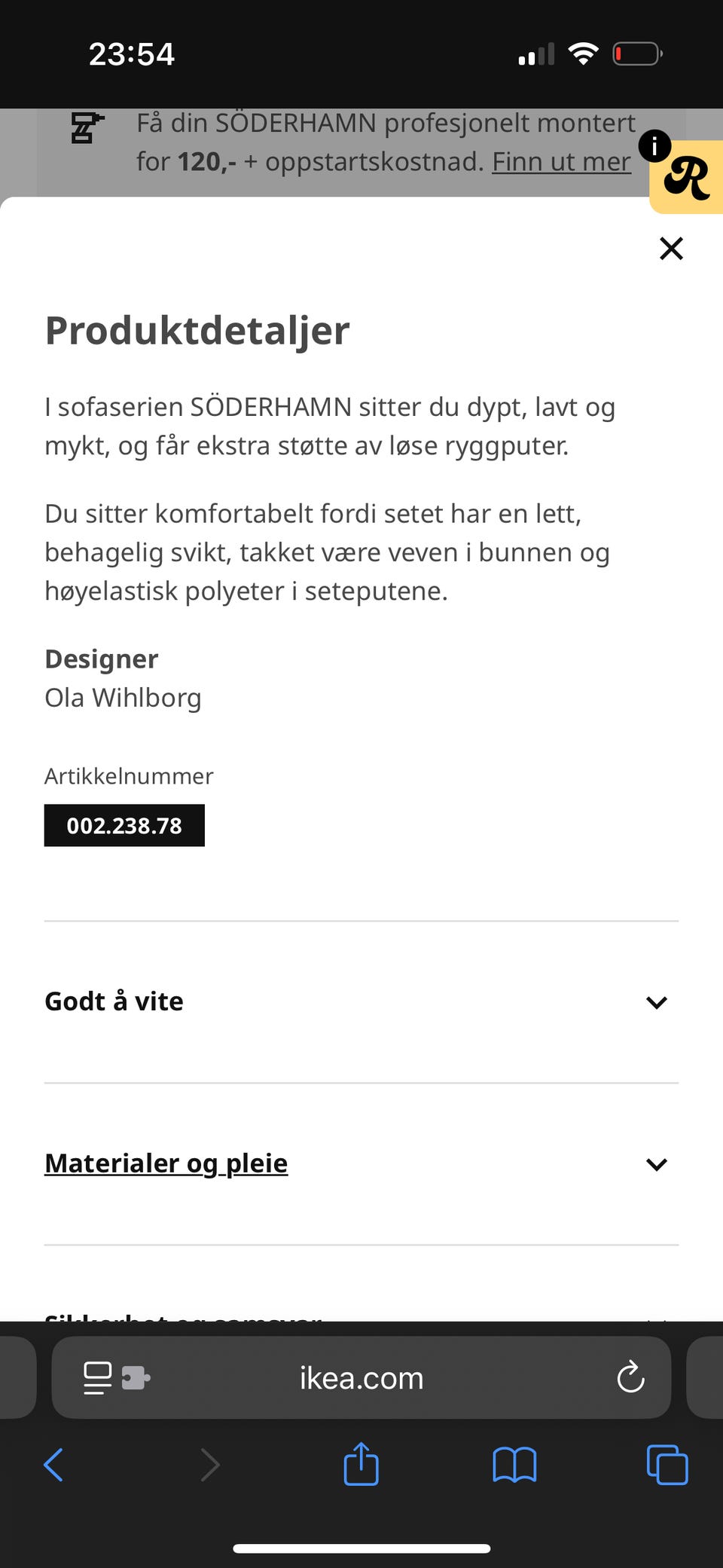The image size is (723, 1568).
Task: Tap the ikea.com address bar
Action: click(x=361, y=1377)
